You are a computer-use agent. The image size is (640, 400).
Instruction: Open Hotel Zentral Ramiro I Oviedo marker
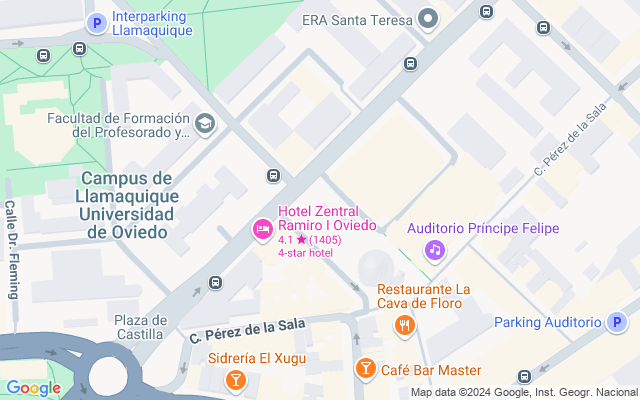[263, 230]
